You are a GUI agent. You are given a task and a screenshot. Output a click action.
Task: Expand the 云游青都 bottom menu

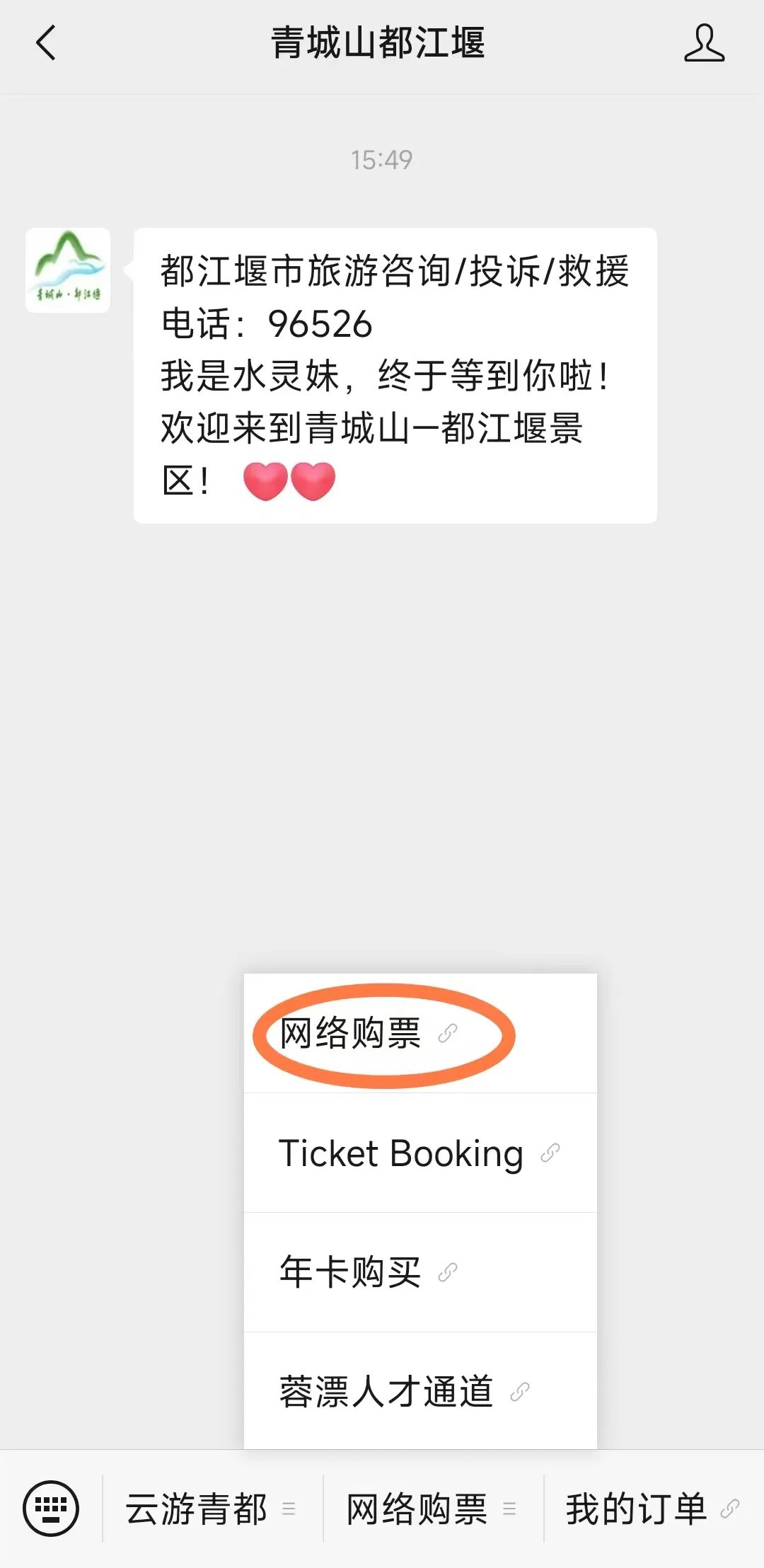coord(211,1508)
